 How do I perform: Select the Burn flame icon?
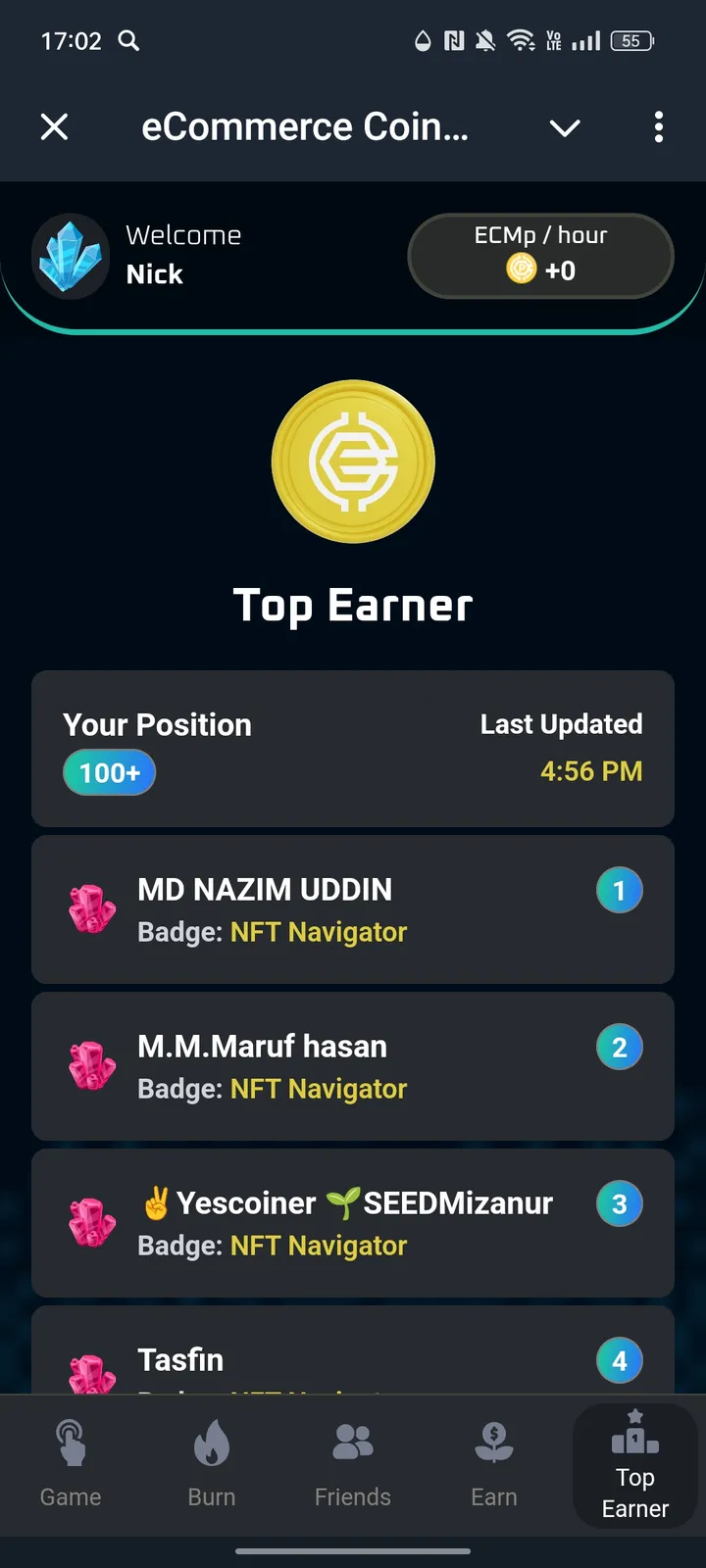212,1441
